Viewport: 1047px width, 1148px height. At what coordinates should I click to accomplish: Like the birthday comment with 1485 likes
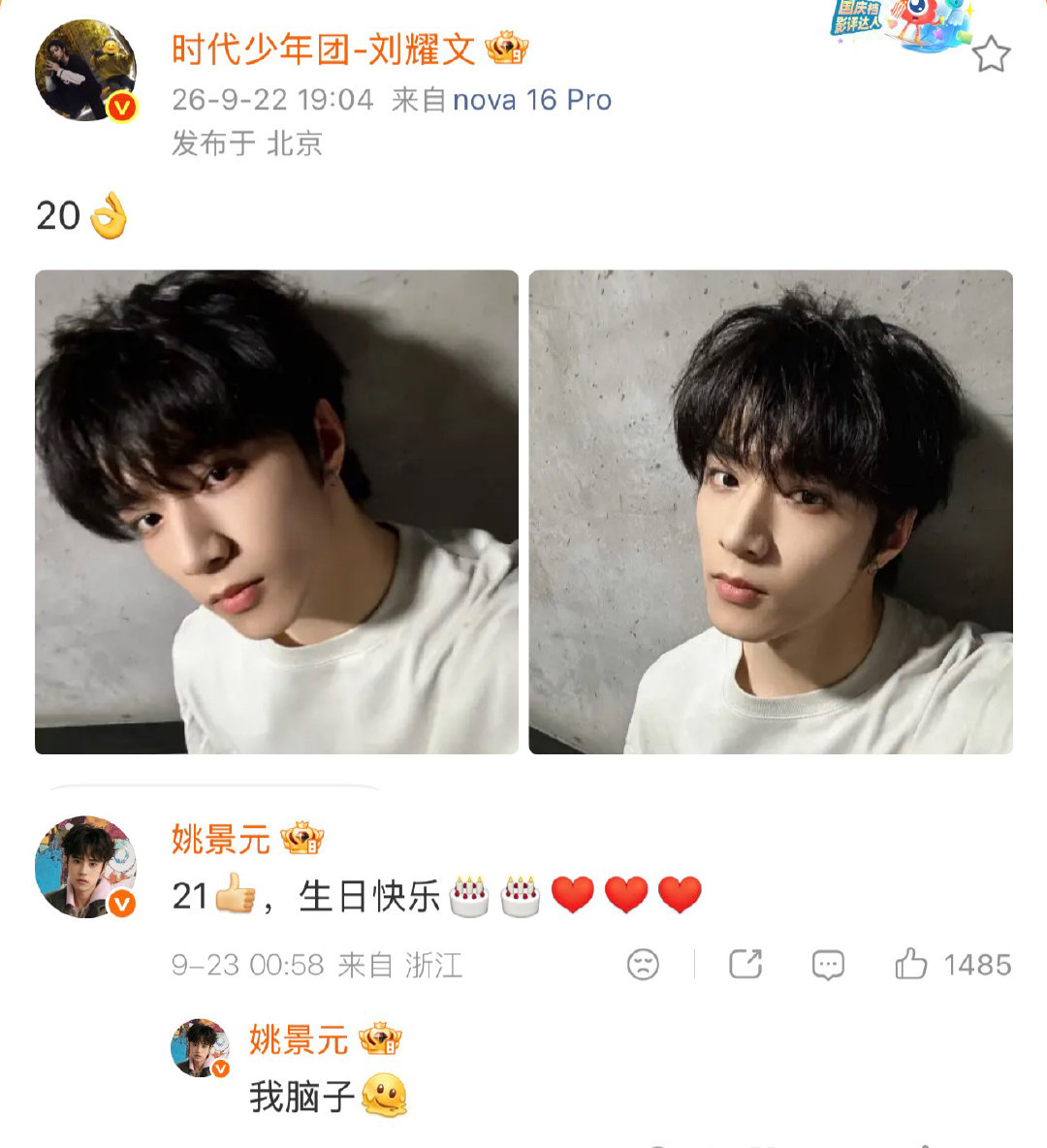pyautogui.click(x=953, y=964)
